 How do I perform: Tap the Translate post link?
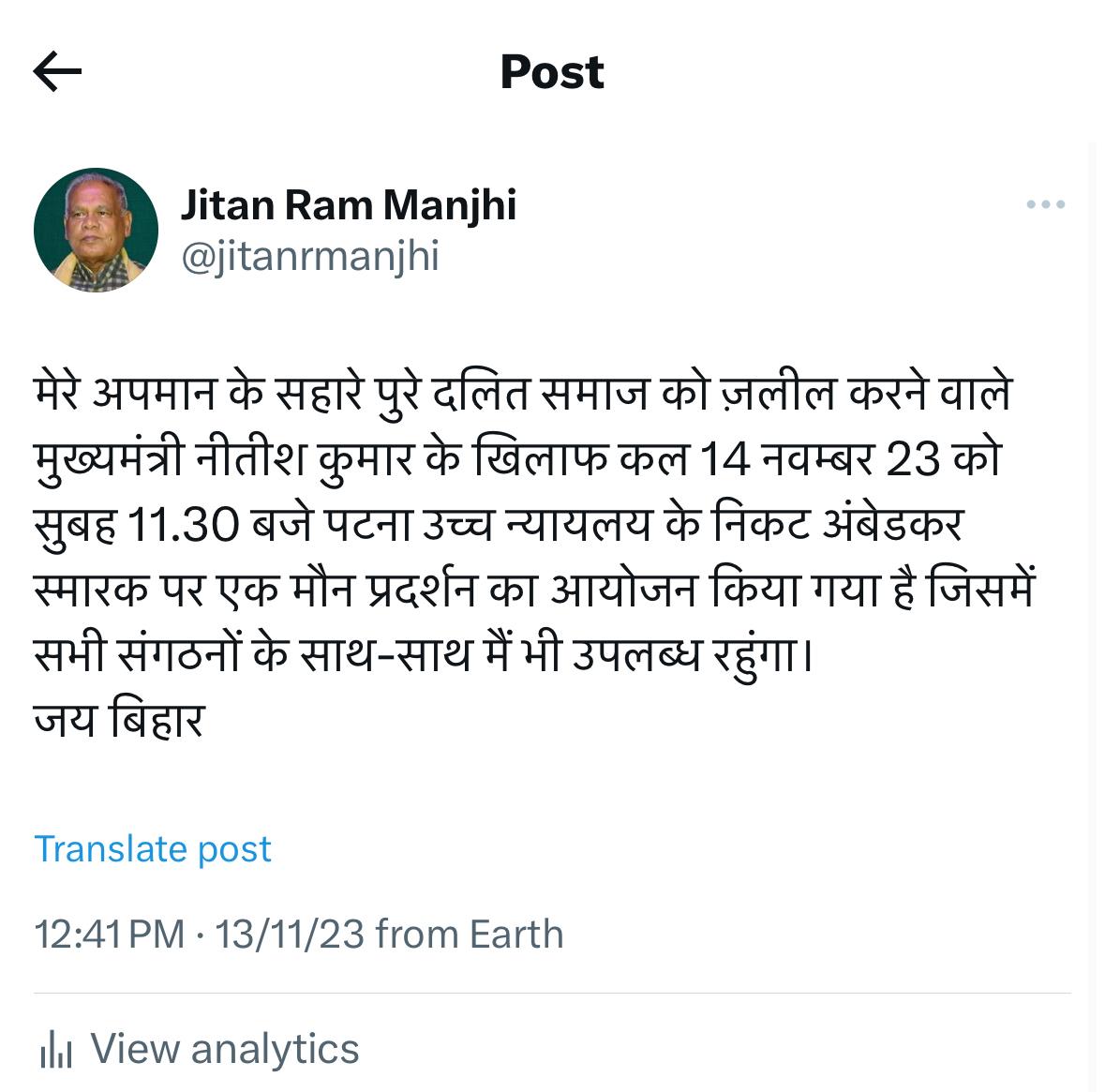[x=153, y=849]
